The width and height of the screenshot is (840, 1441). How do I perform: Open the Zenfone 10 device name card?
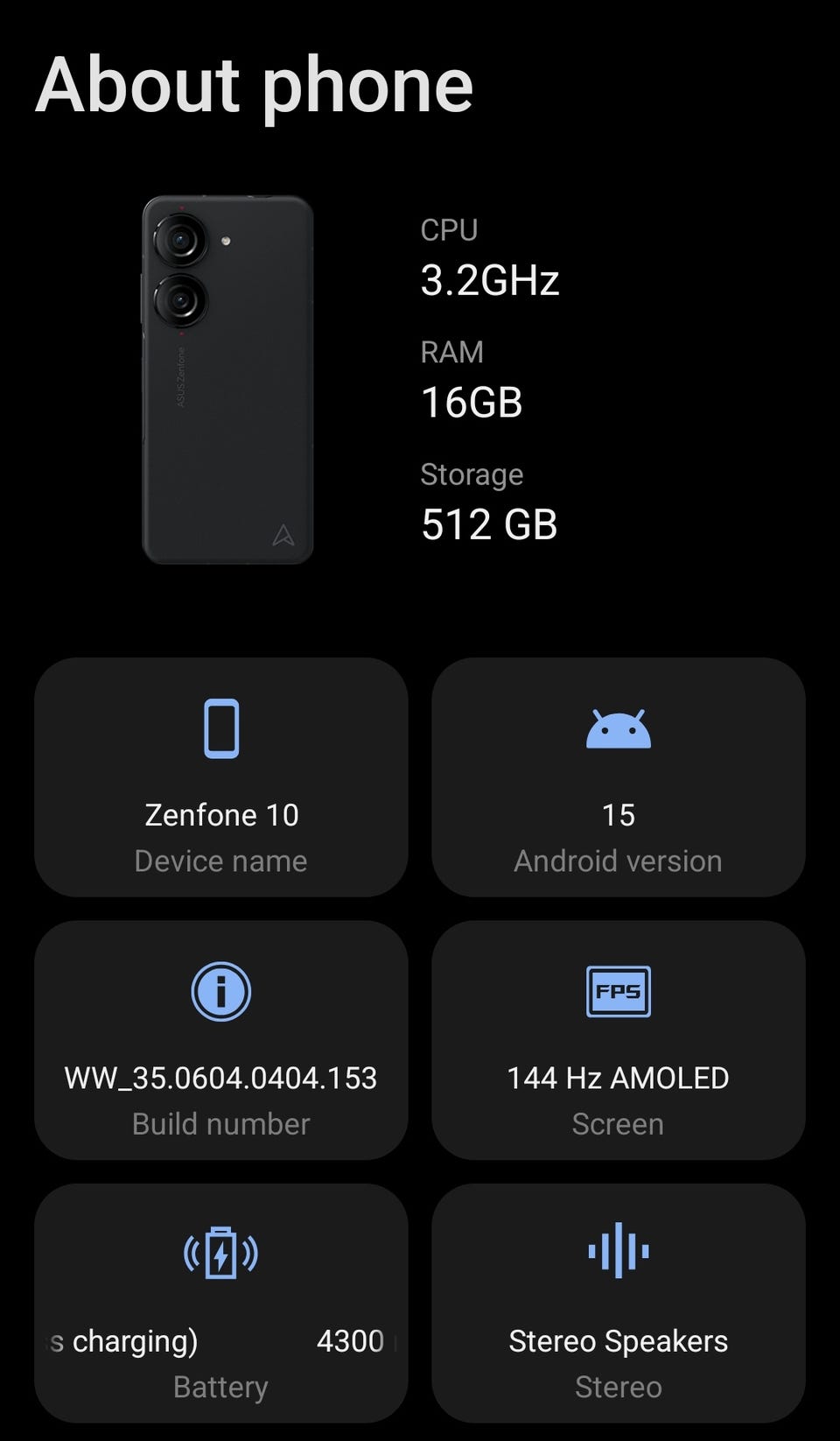point(220,777)
